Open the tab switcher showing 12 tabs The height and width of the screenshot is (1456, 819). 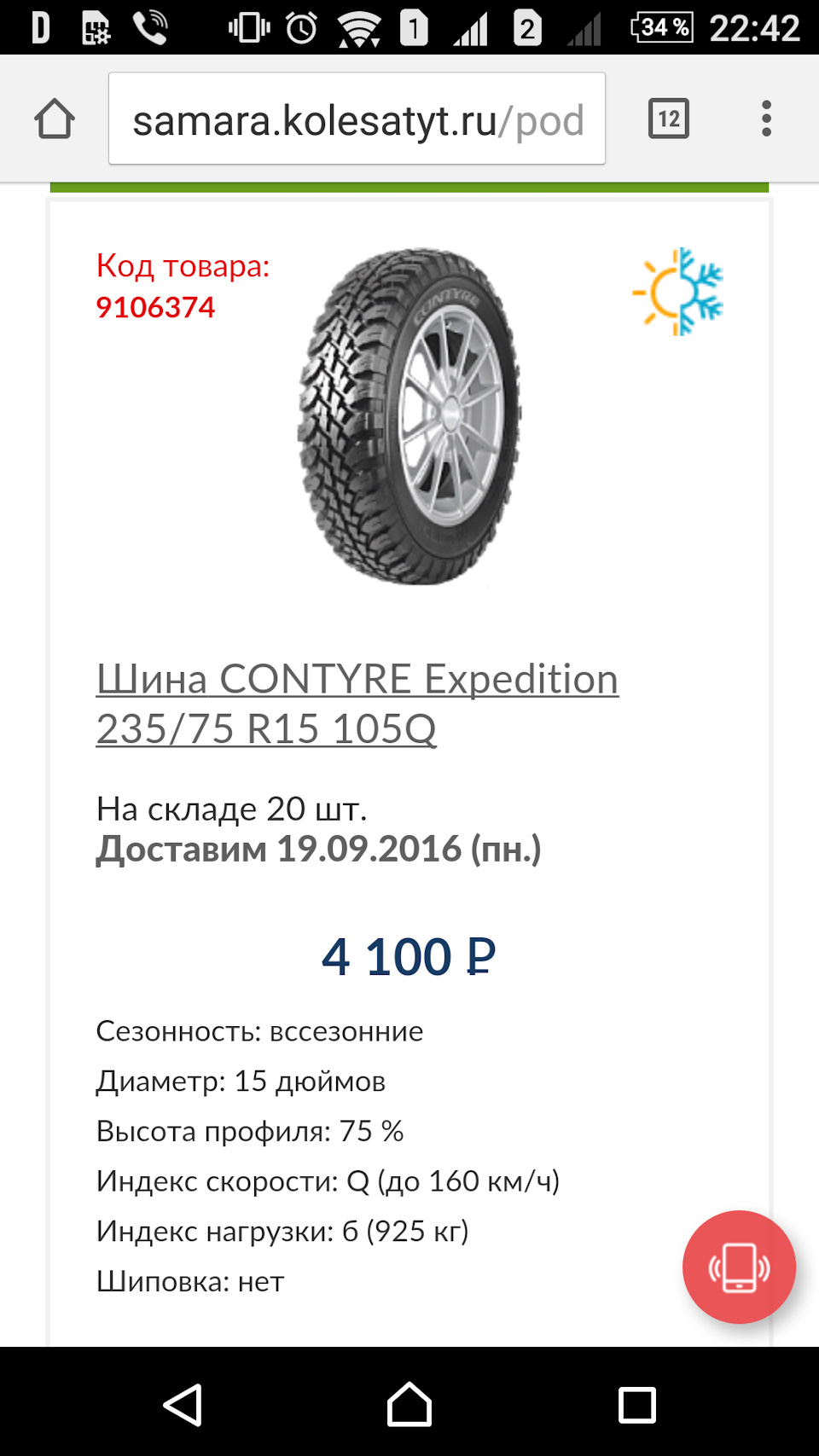coord(668,119)
